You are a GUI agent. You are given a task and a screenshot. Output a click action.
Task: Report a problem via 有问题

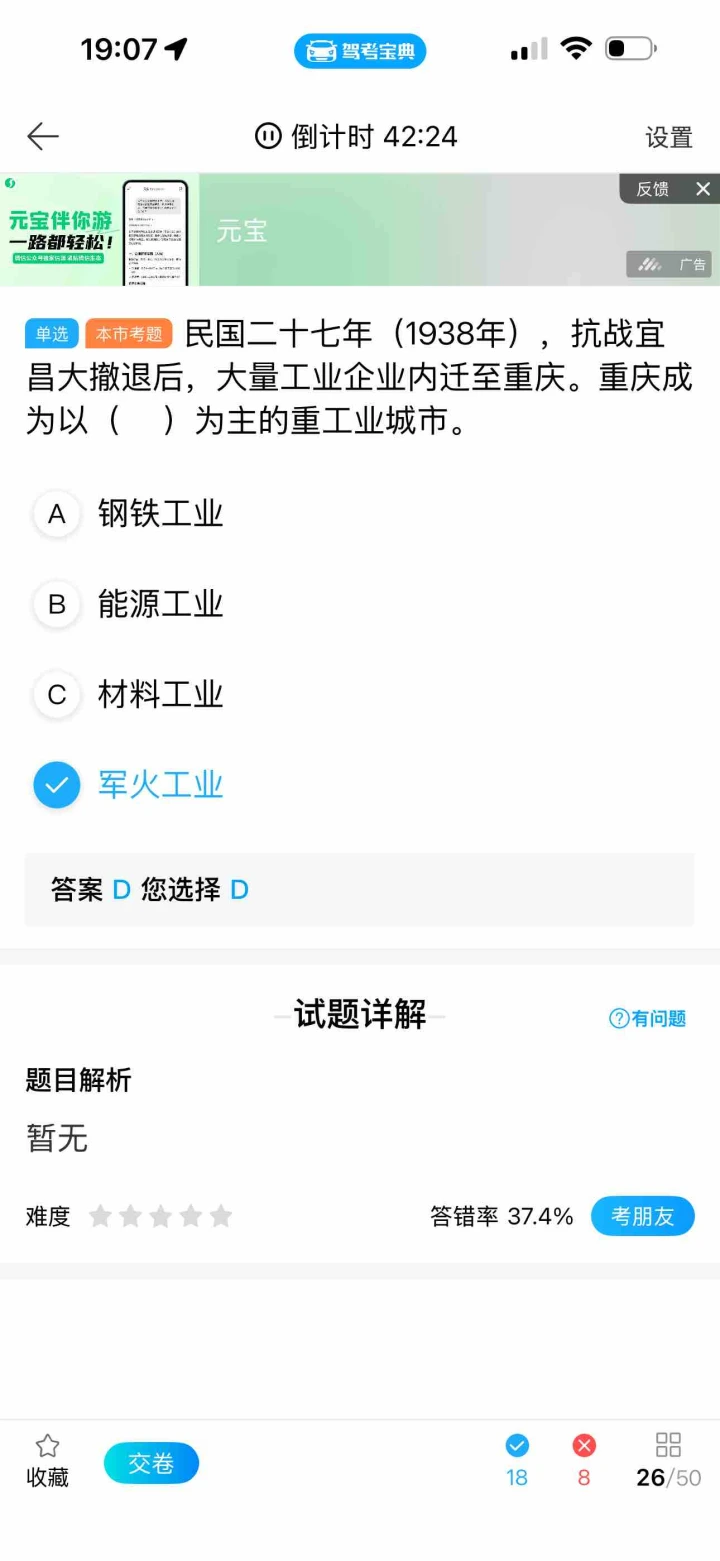tap(648, 1018)
